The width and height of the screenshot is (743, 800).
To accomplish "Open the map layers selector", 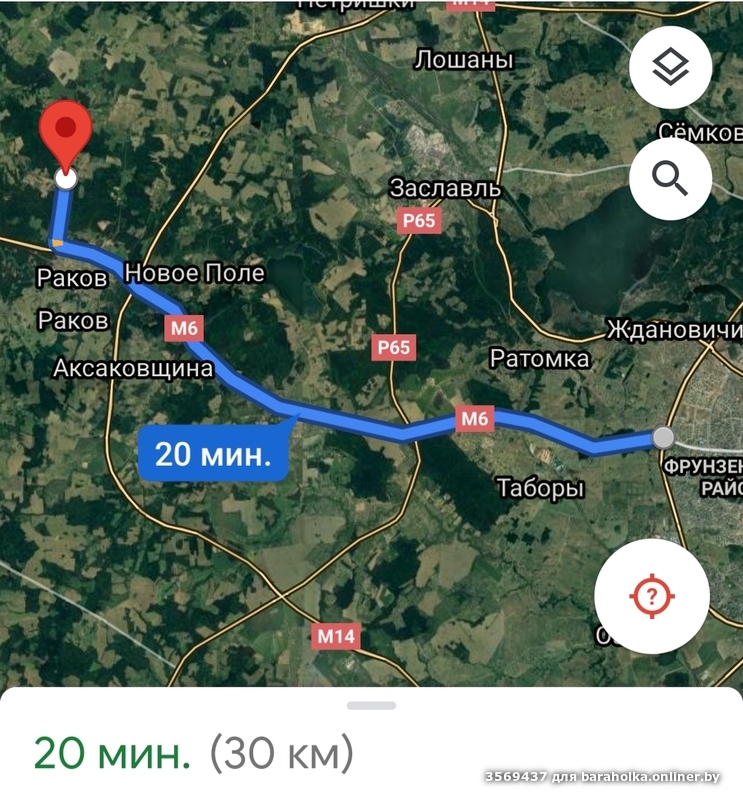I will pyautogui.click(x=670, y=69).
